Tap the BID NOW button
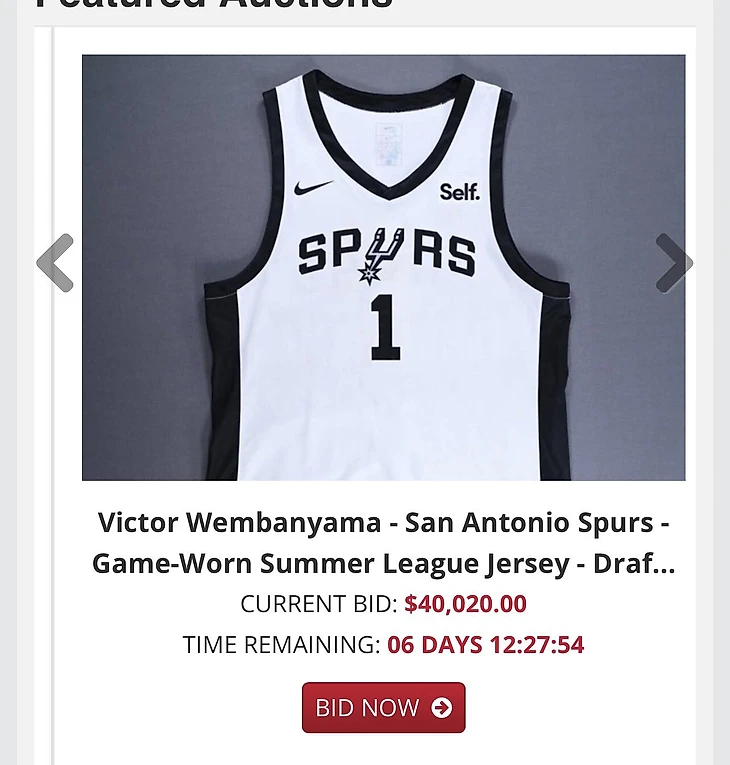The height and width of the screenshot is (765, 730). tap(383, 708)
